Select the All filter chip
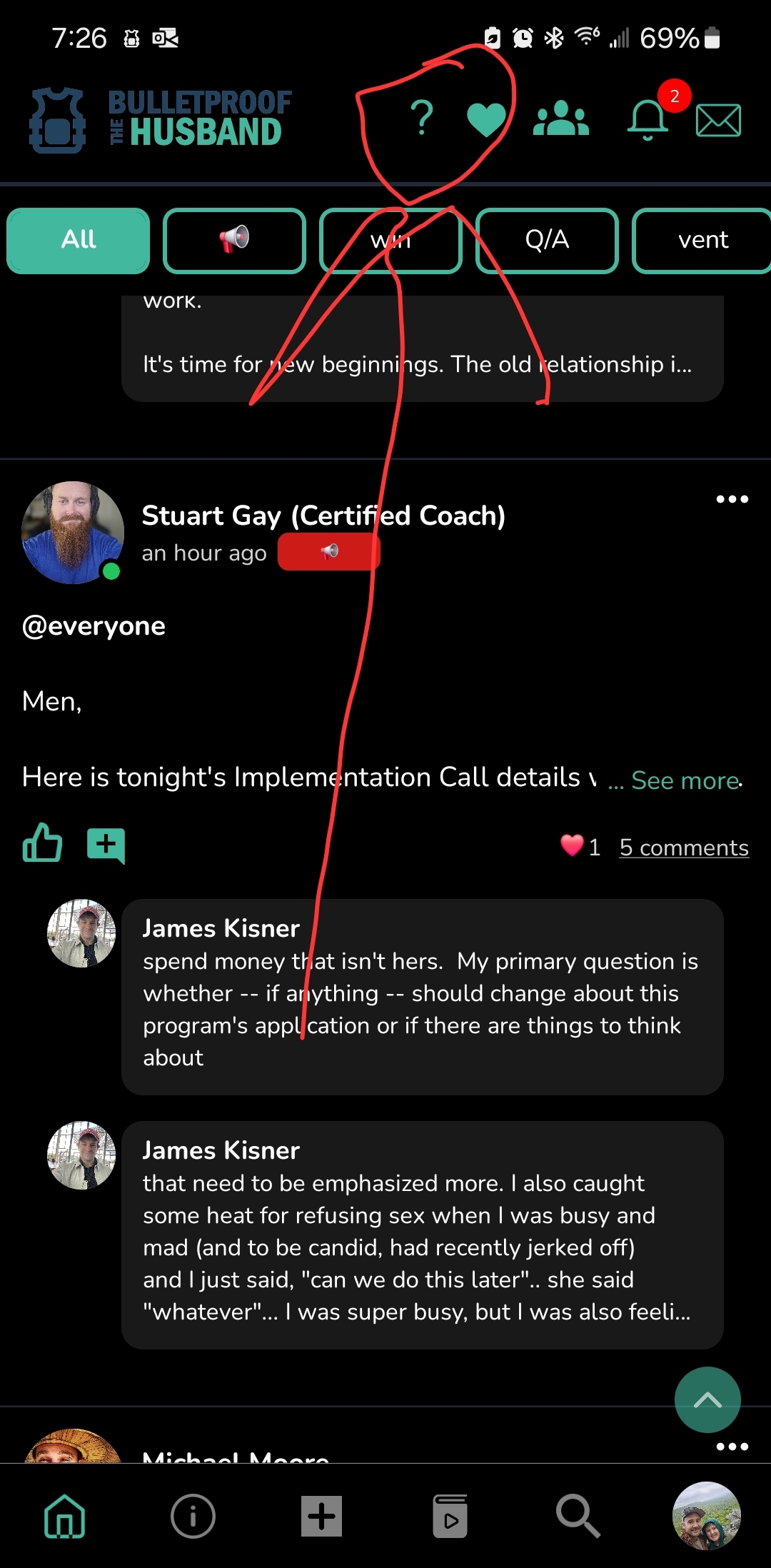This screenshot has width=771, height=1568. (x=79, y=241)
